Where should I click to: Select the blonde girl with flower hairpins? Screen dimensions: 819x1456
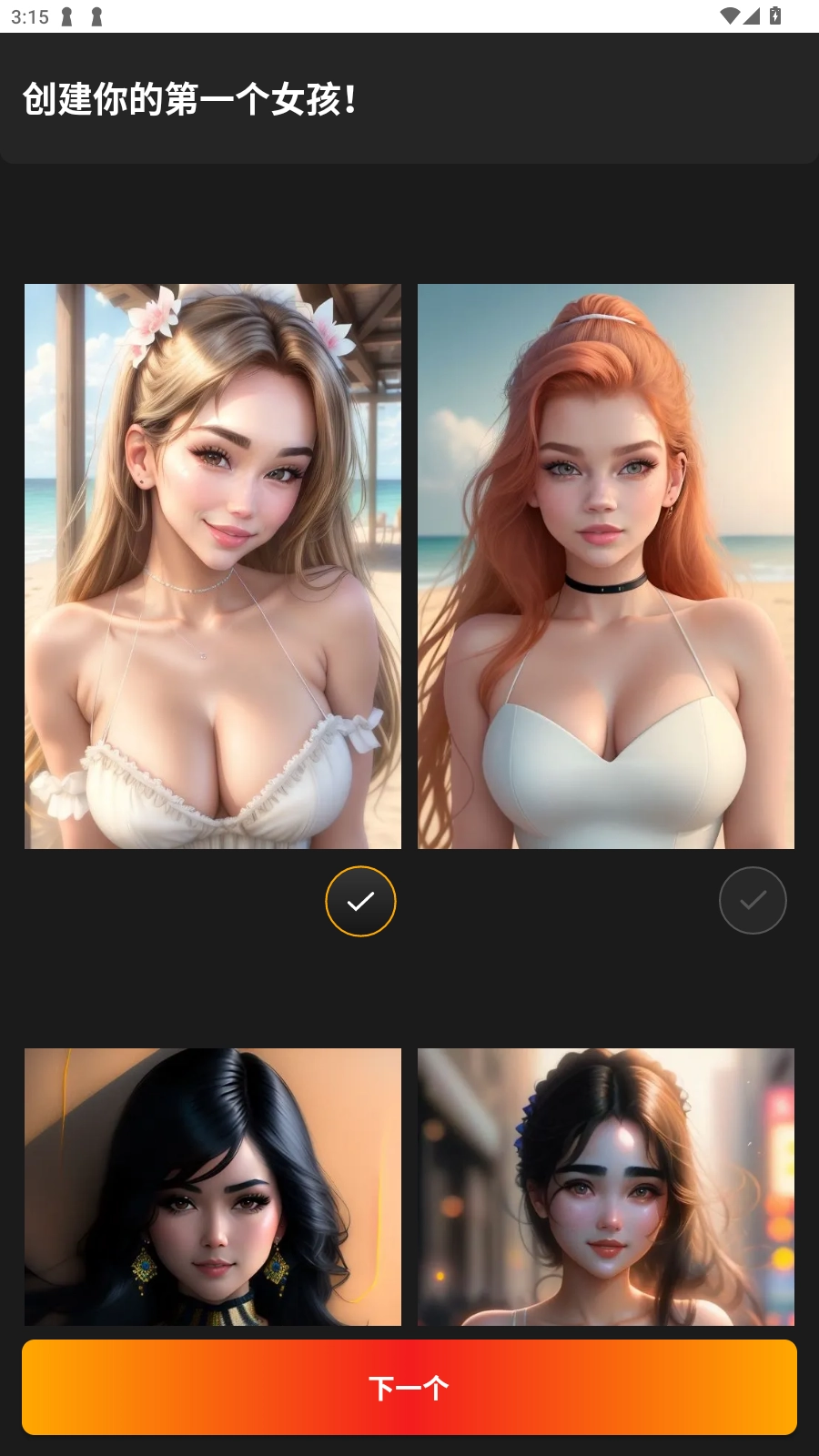click(212, 566)
